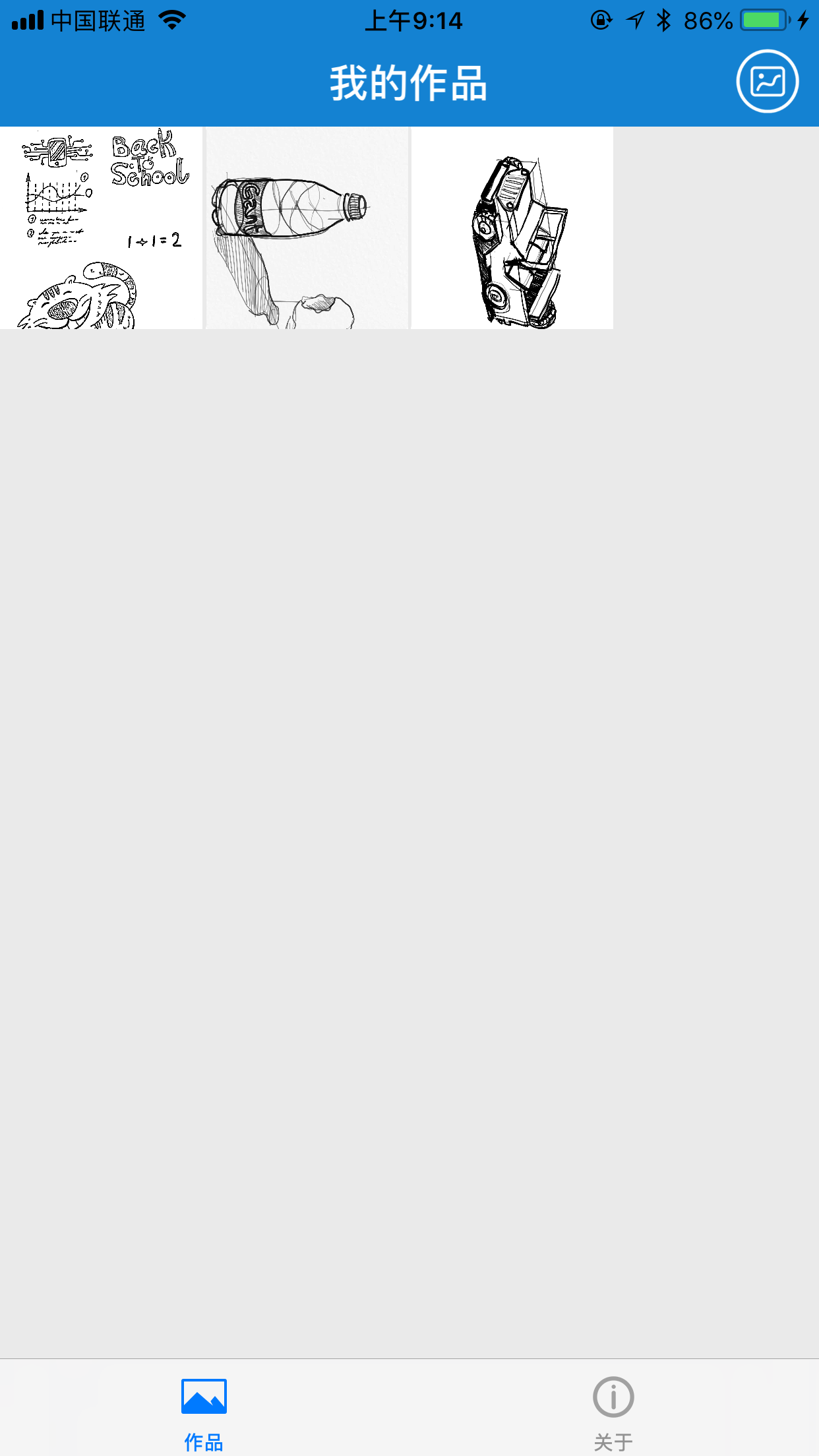This screenshot has height=1456, width=819.
Task: Open the car sketch artwork
Action: [x=512, y=228]
